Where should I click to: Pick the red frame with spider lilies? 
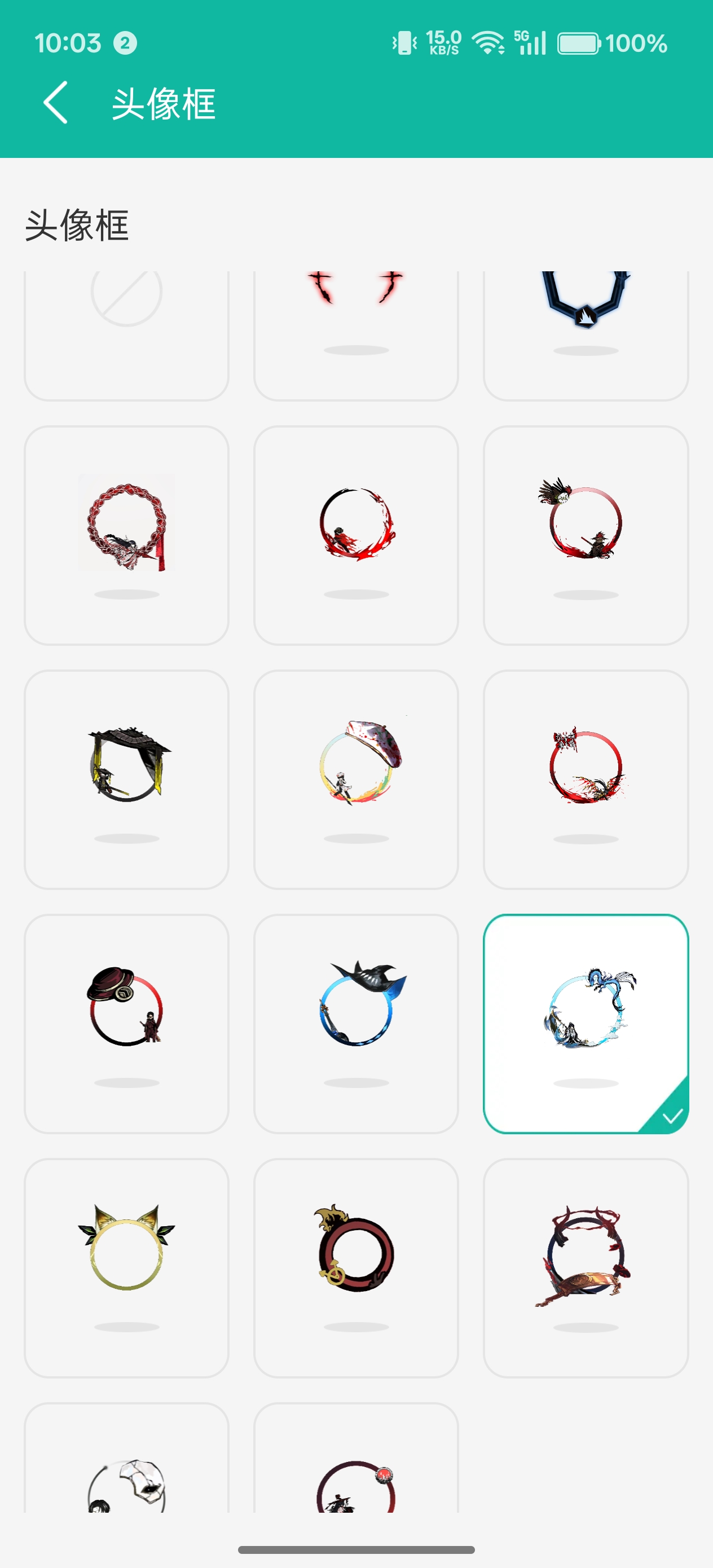point(585,778)
